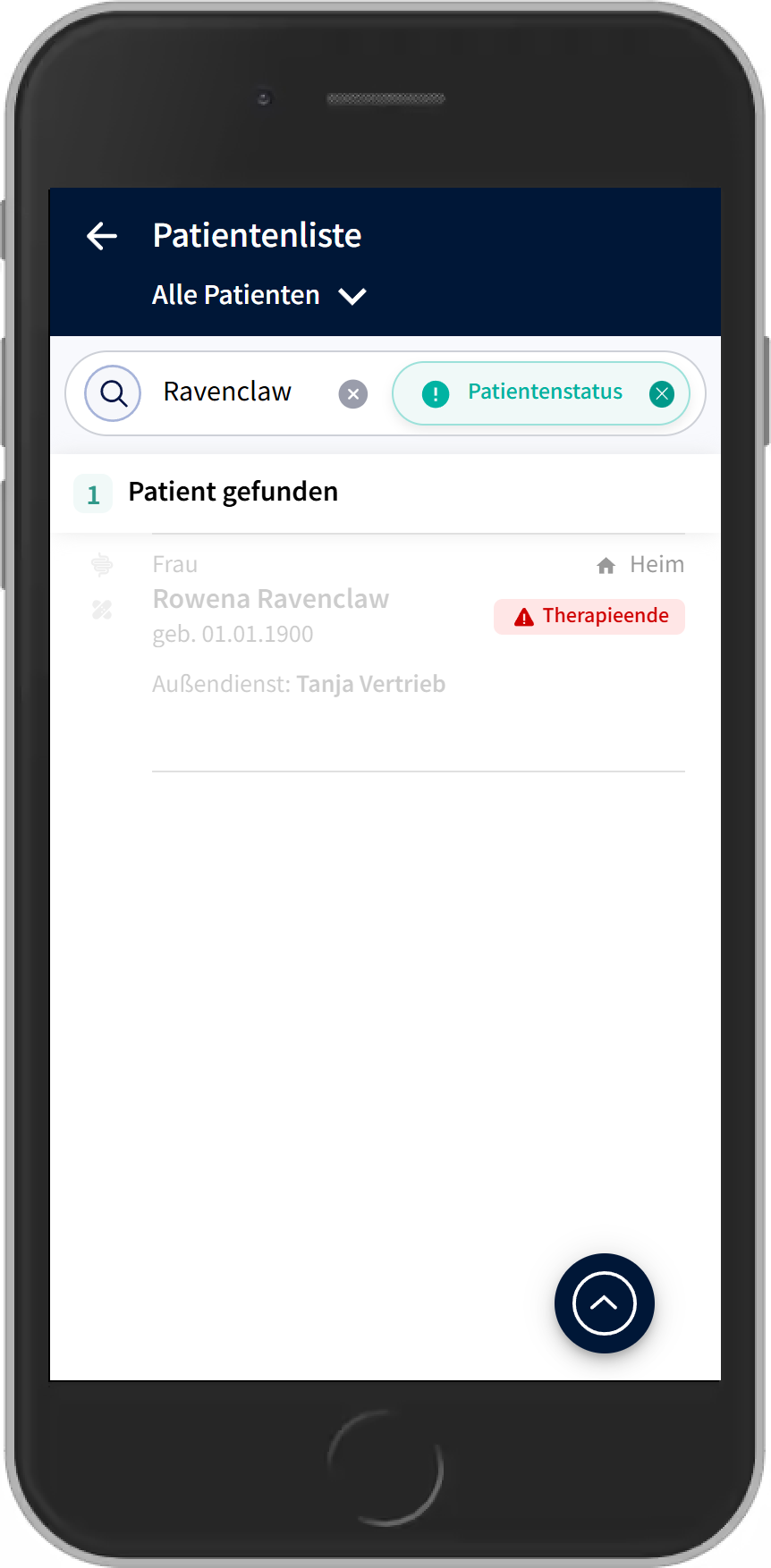
Task: Remove the Patientenstatus filter
Action: click(662, 393)
